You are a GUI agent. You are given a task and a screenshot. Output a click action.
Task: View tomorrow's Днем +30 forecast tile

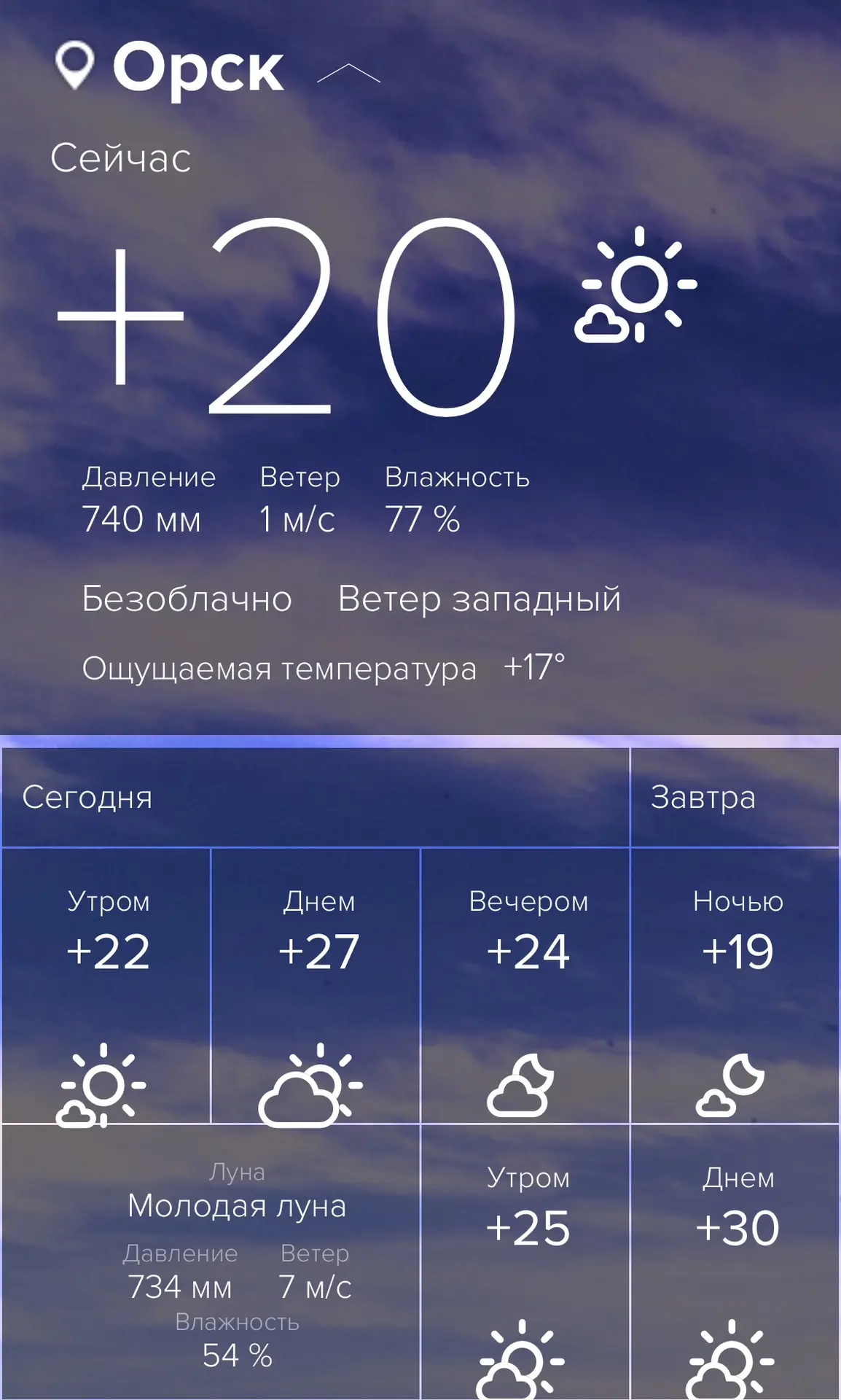tap(735, 1262)
